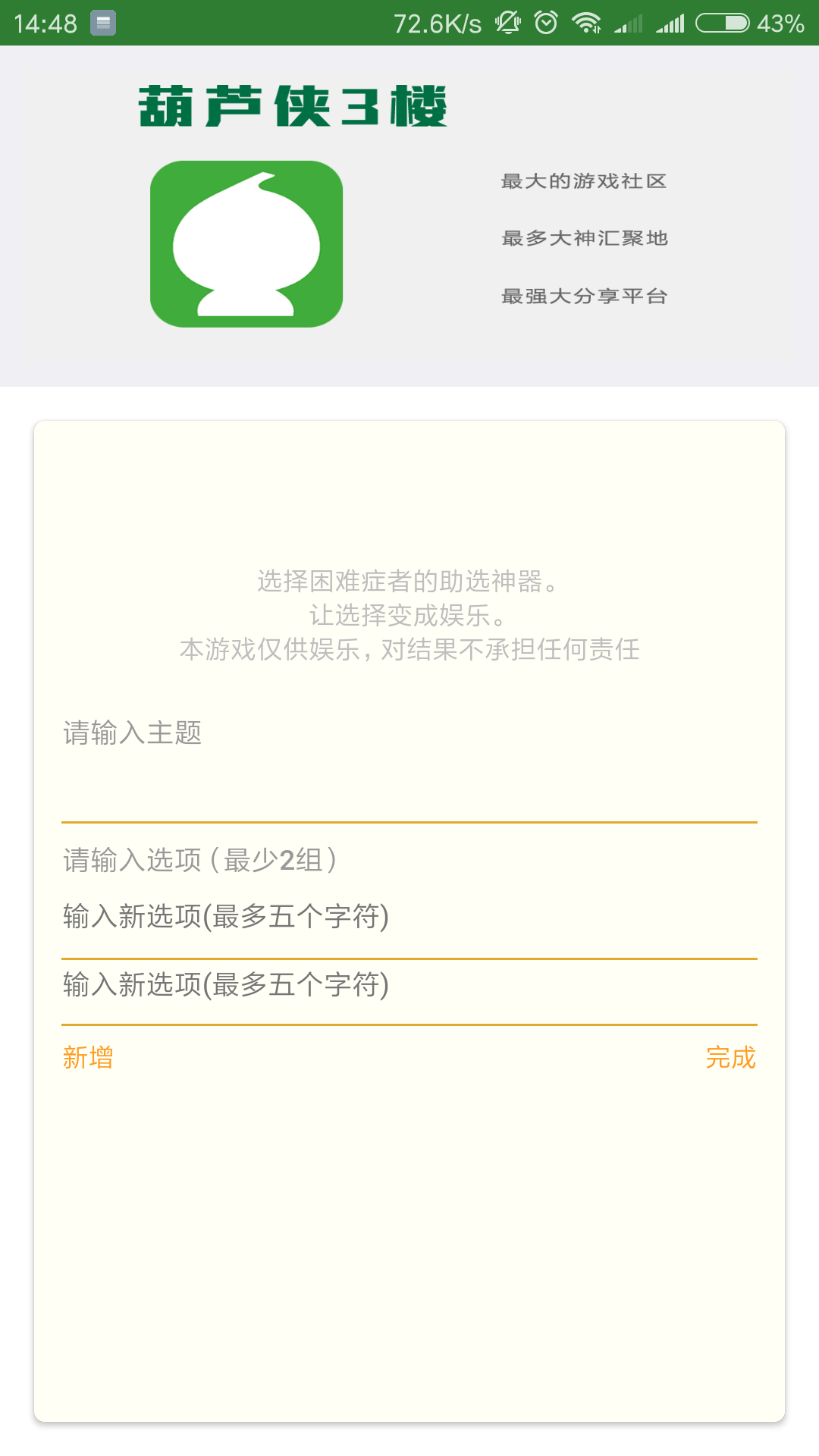Tap the slogan text 最多大神汇聚地

[585, 239]
